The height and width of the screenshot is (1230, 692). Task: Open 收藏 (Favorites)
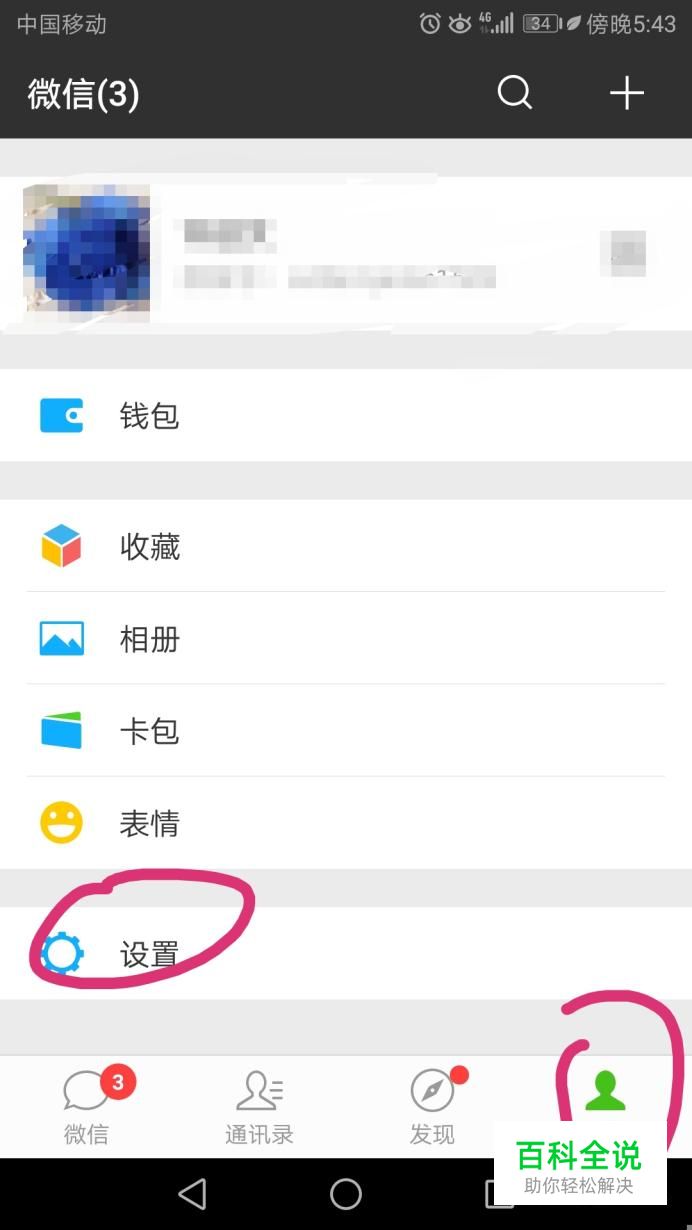click(x=345, y=546)
